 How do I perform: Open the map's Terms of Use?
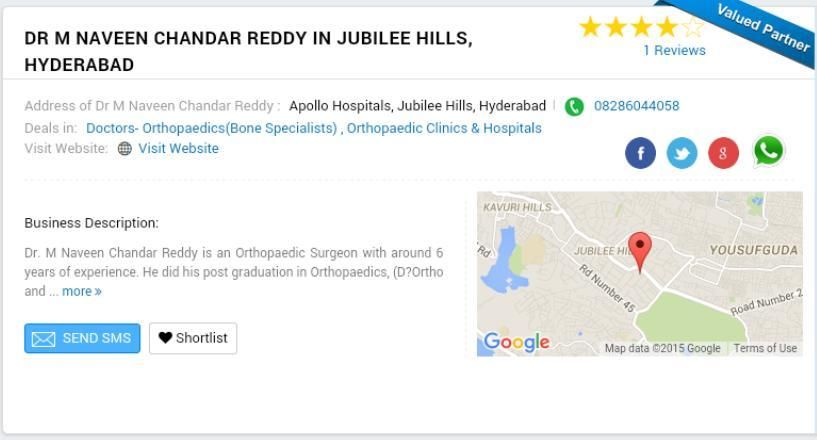pyautogui.click(x=765, y=349)
